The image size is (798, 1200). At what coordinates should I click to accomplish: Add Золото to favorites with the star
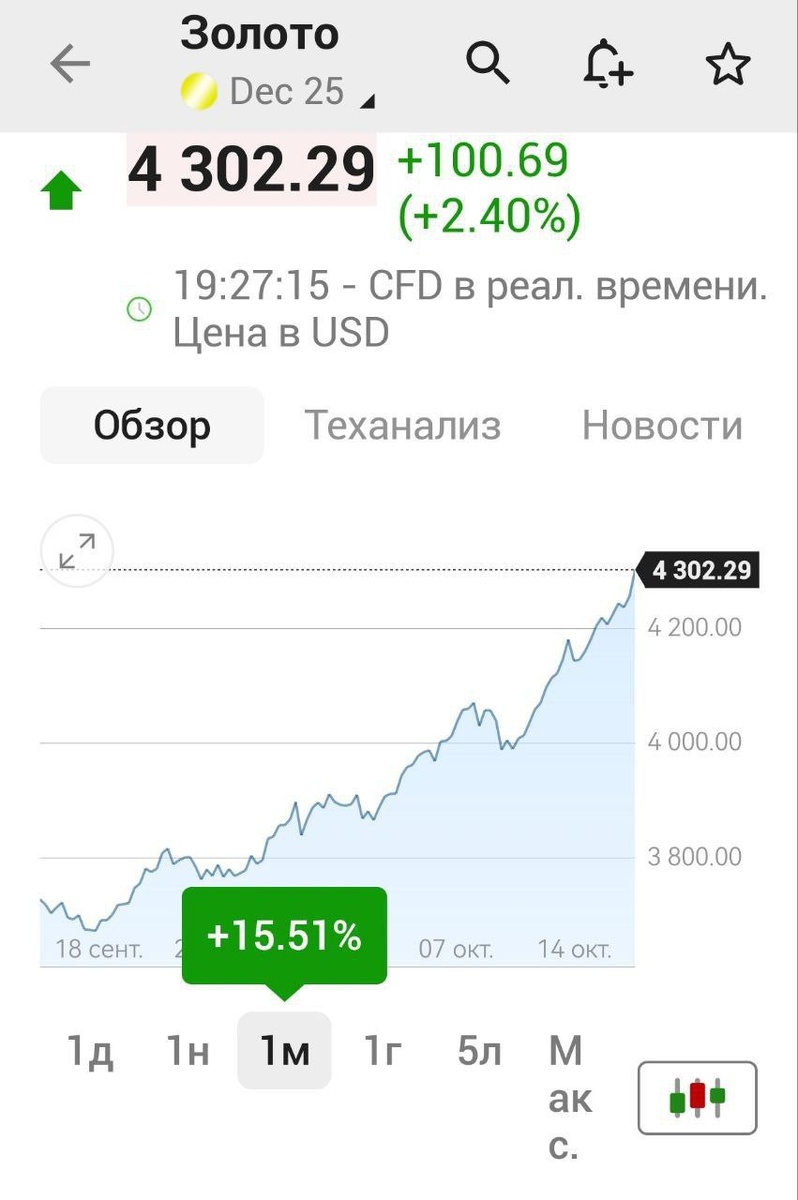pyautogui.click(x=727, y=65)
